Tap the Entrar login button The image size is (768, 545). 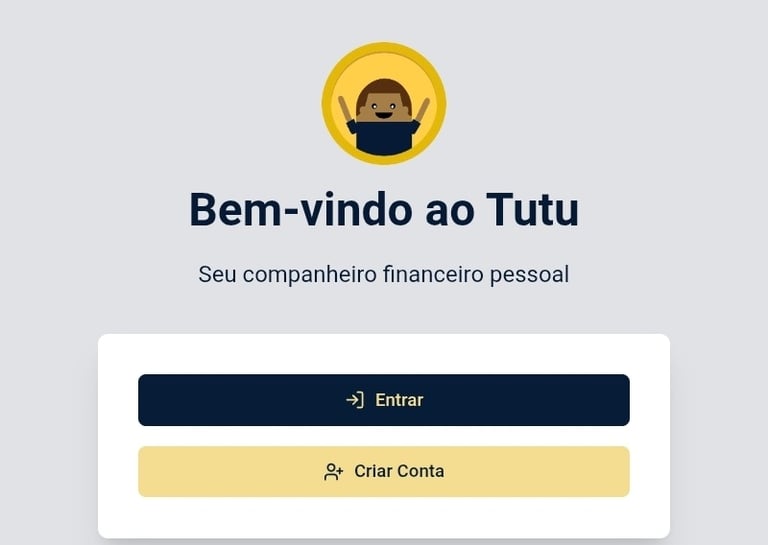pyautogui.click(x=384, y=400)
